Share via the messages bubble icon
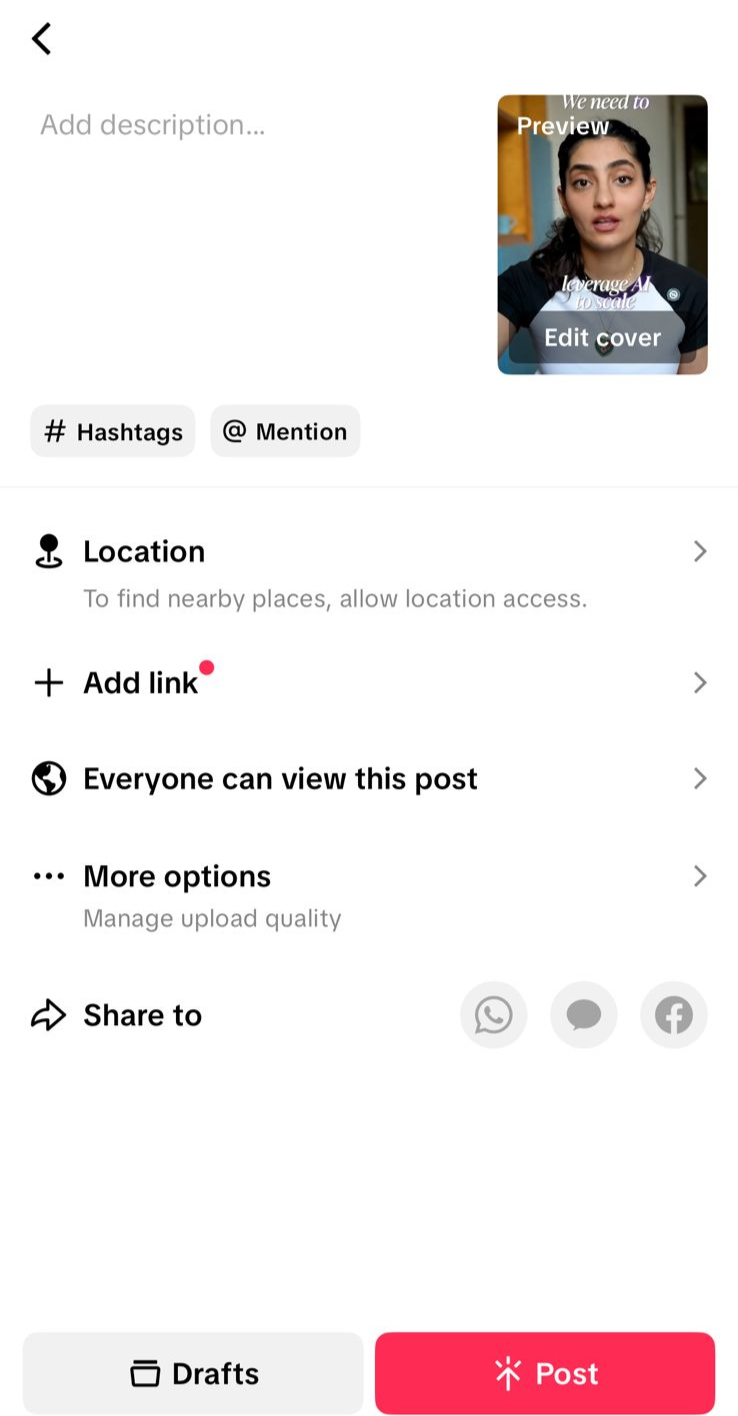Viewport: 738px width, 1416px height. 584,1015
